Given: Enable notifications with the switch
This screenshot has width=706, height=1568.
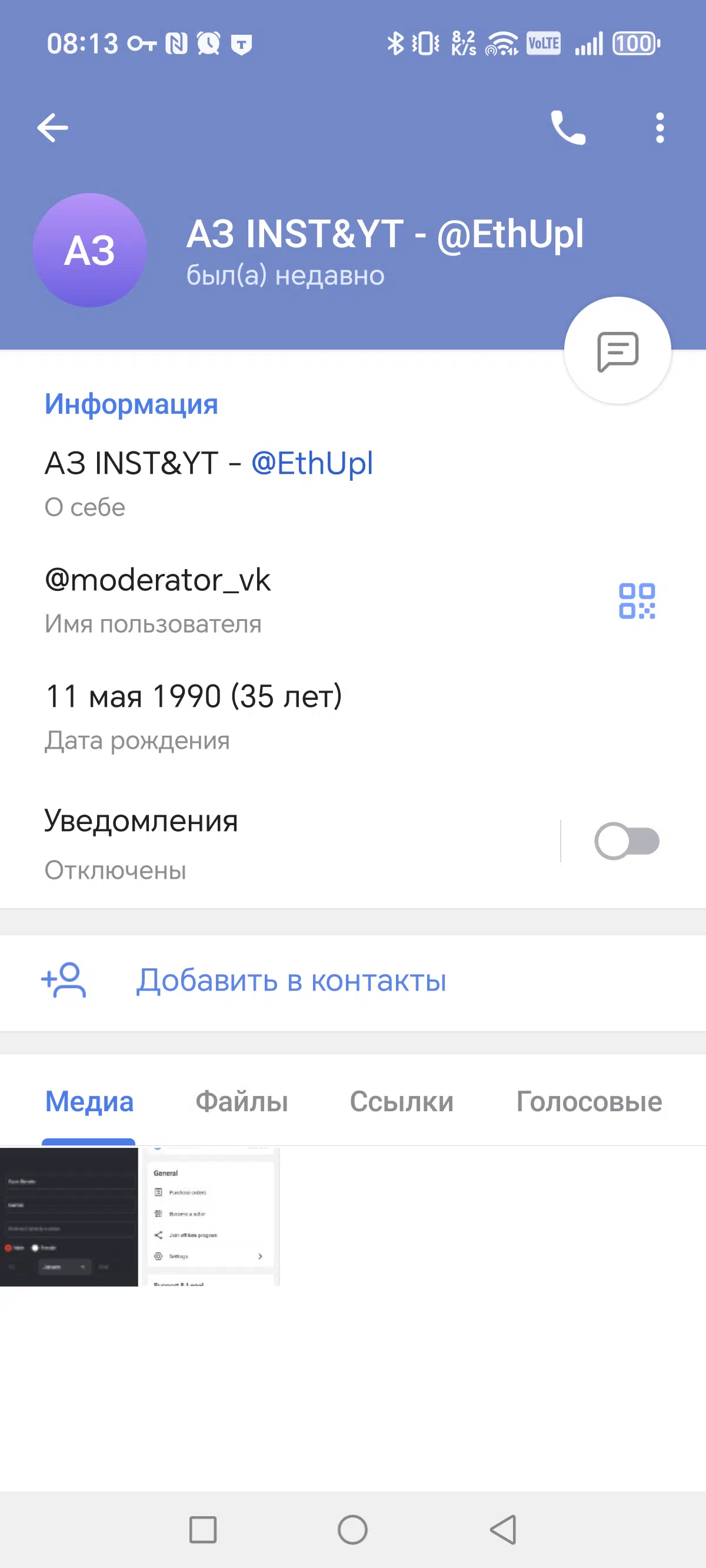Looking at the screenshot, I should (x=627, y=841).
